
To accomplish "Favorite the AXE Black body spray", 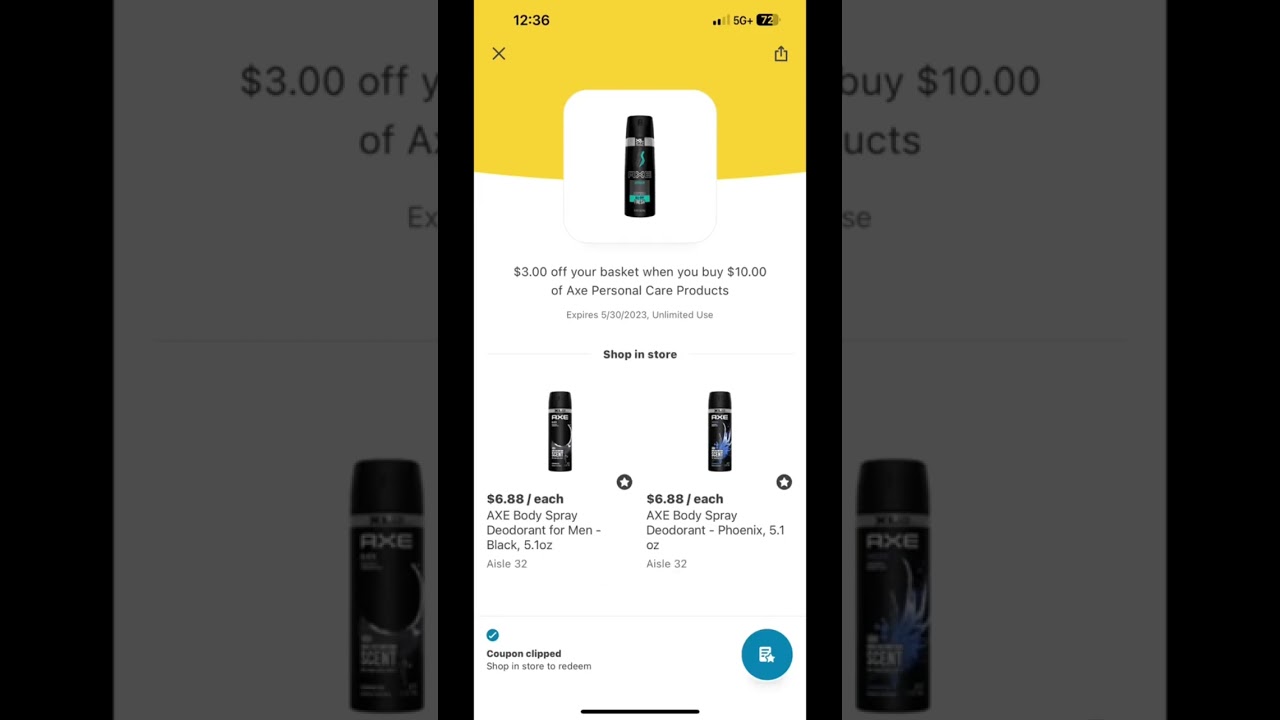I will click(x=624, y=482).
